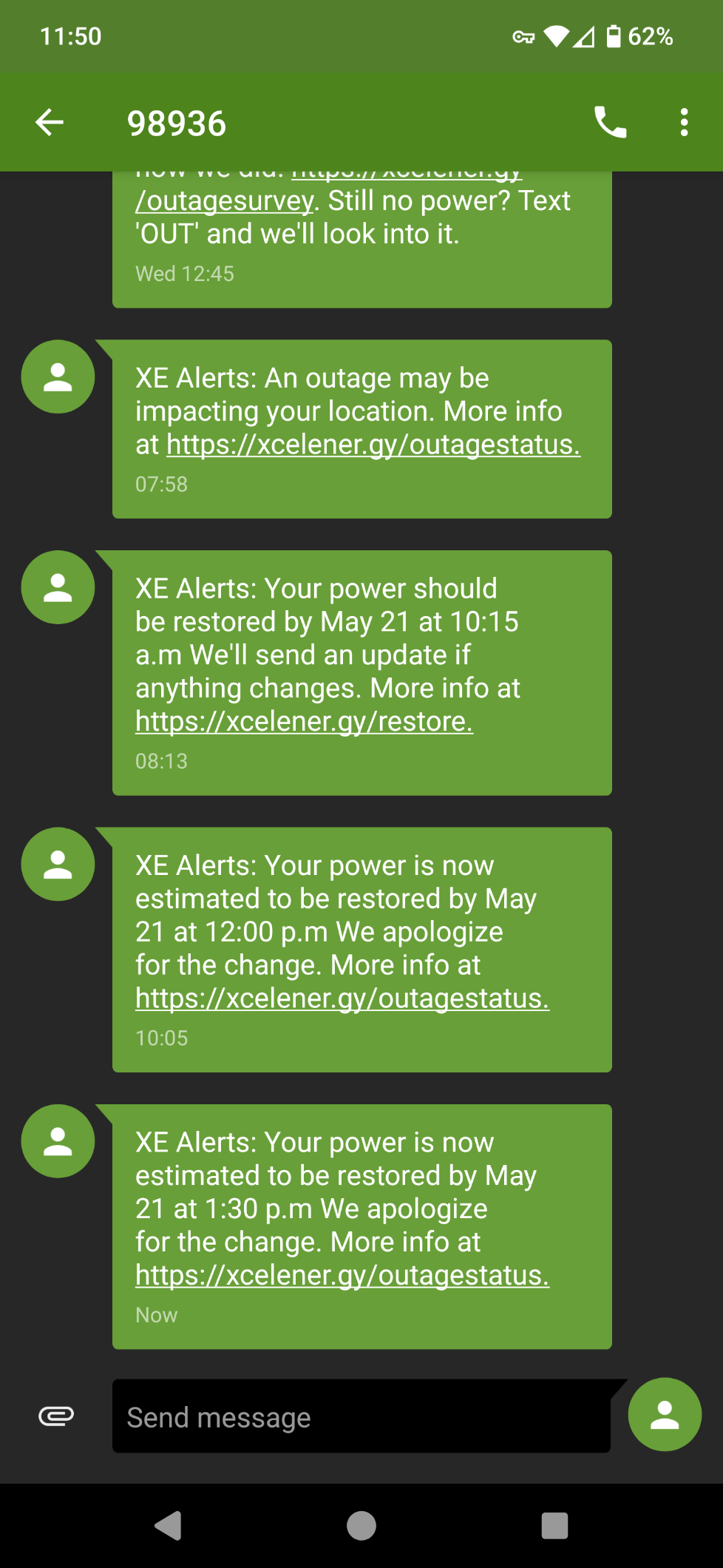This screenshot has height=1568, width=723.
Task: Open outagestatus link in latest message
Action: 342,1275
